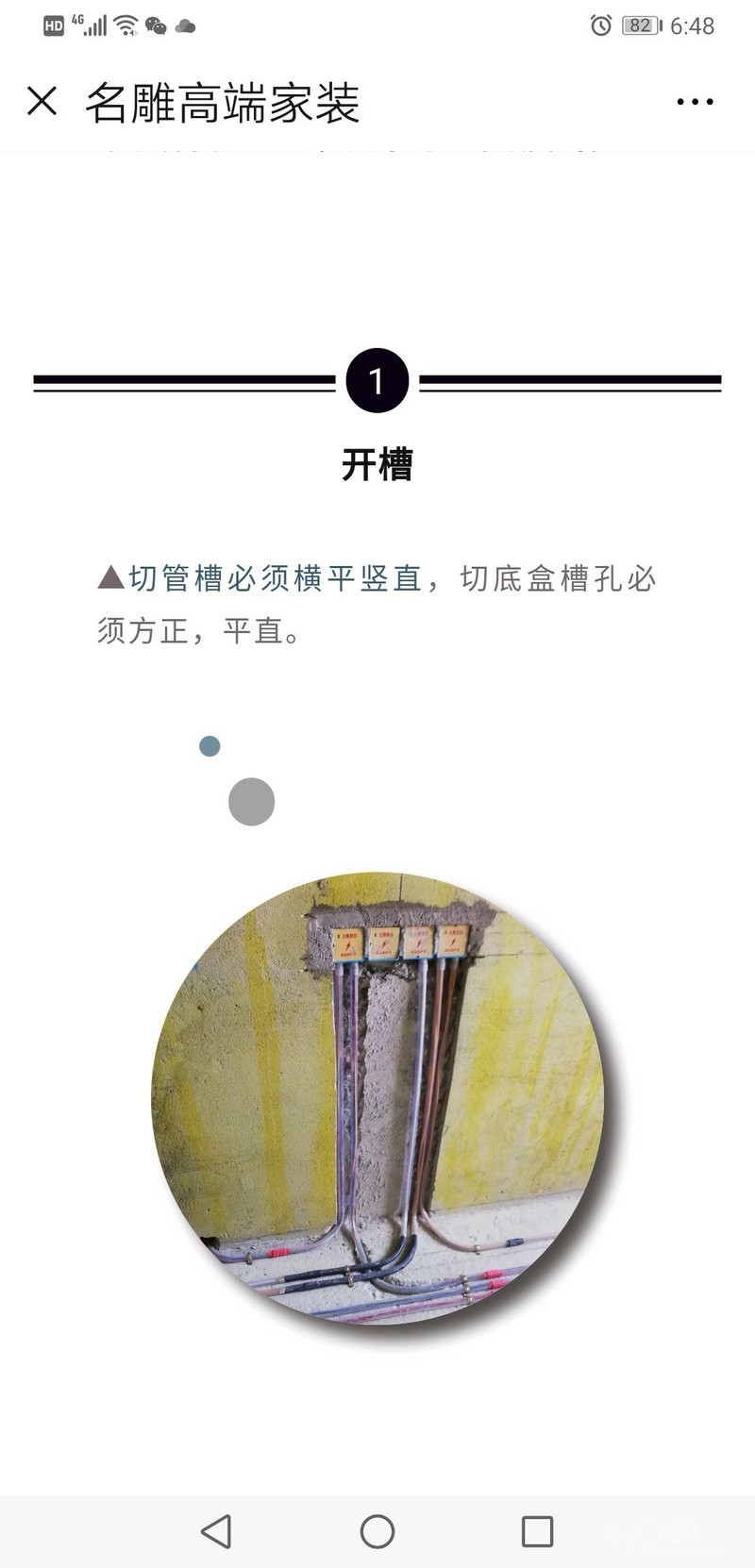Viewport: 755px width, 1568px height.
Task: Go back using the system back button
Action: coord(217,1531)
